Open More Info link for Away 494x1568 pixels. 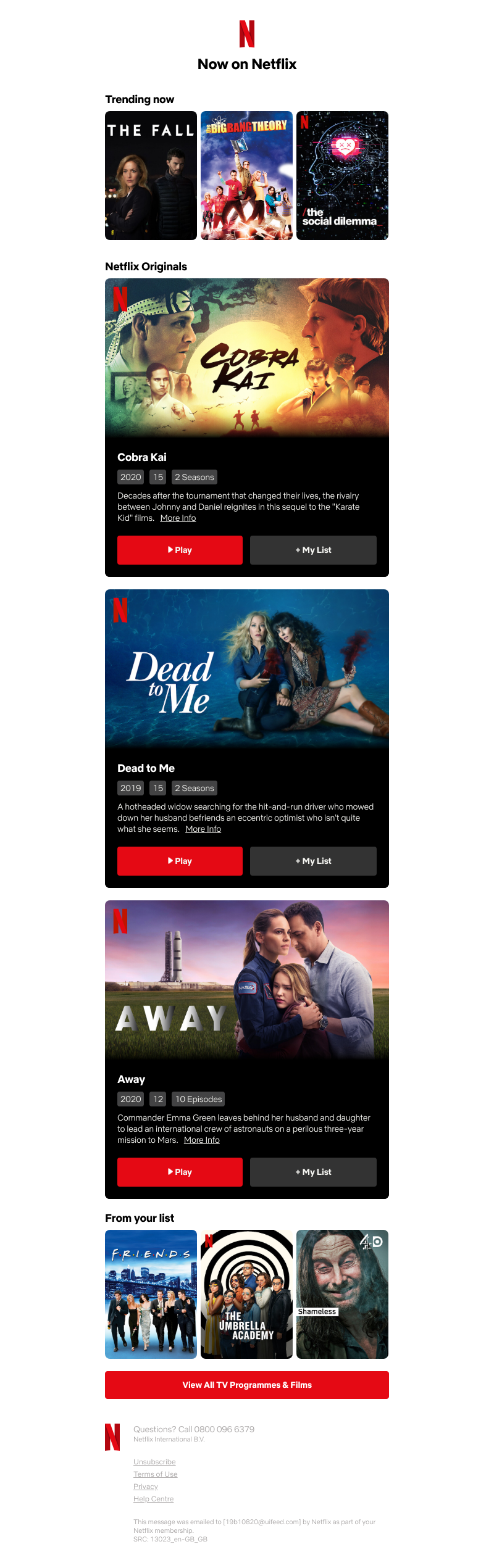point(202,1140)
